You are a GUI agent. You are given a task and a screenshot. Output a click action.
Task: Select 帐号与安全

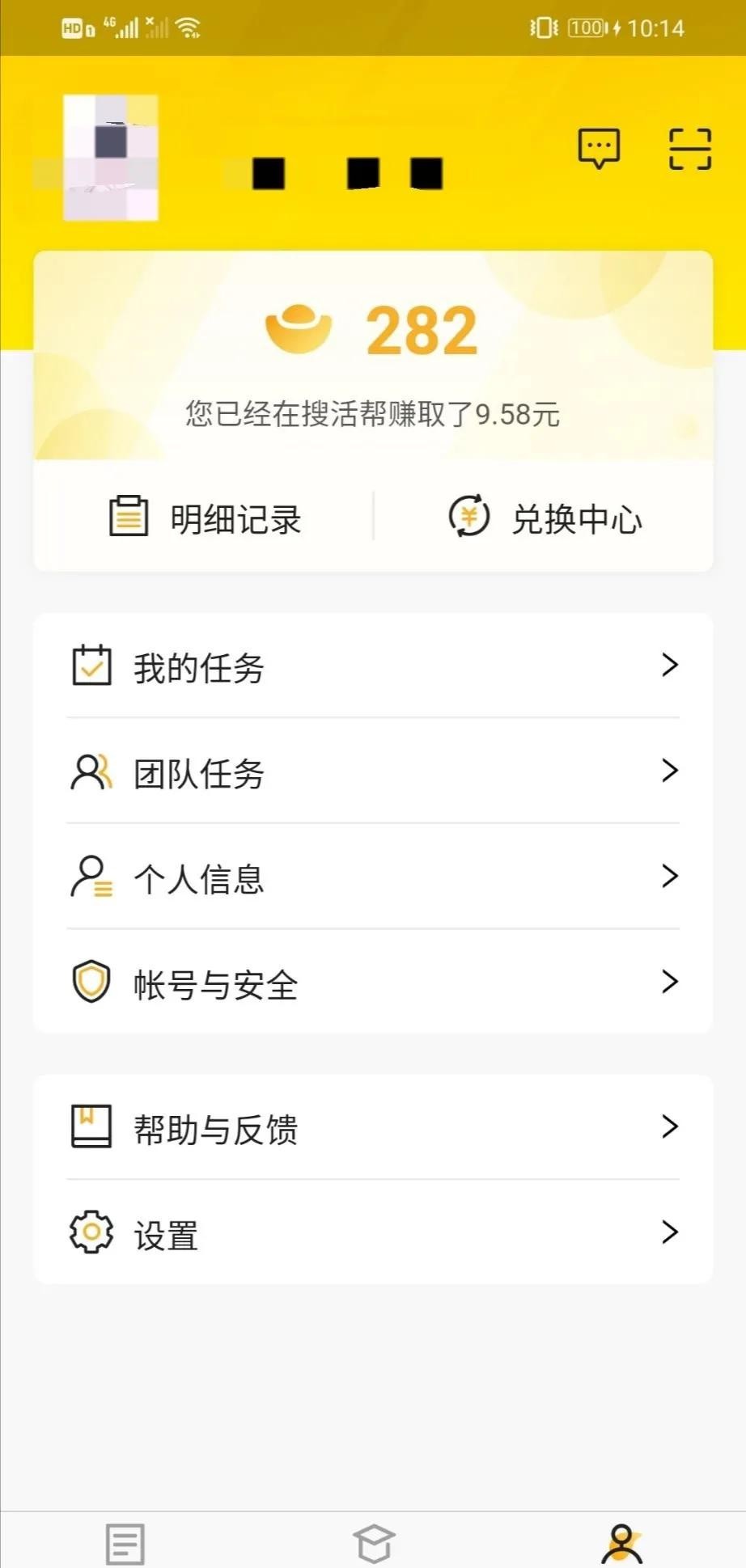(x=373, y=983)
